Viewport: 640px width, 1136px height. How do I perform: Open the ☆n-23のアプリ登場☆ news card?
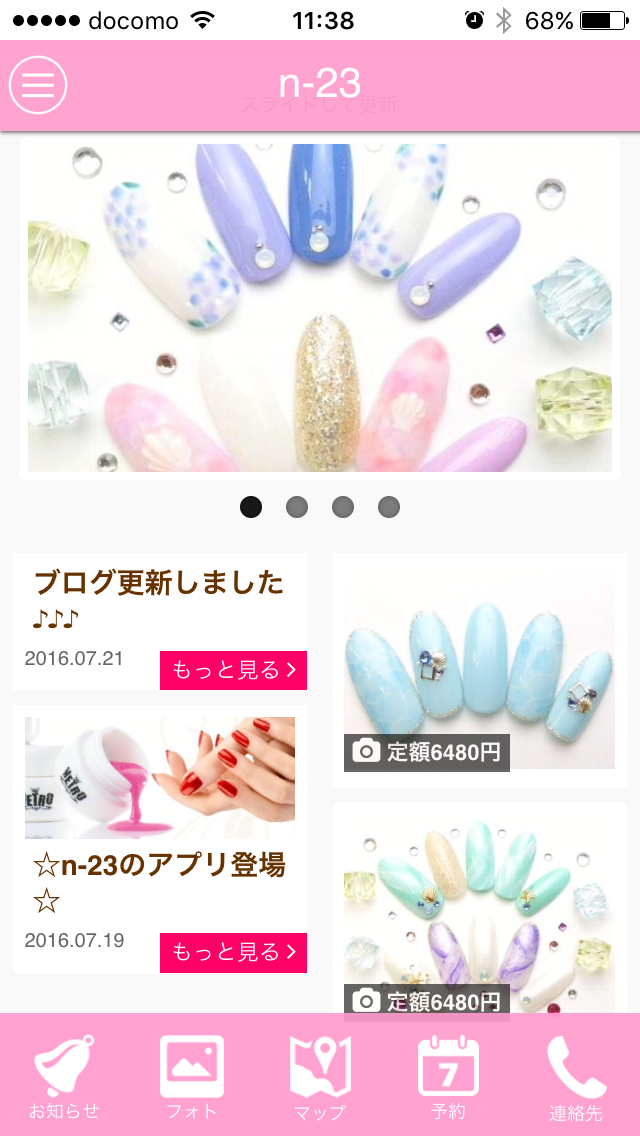(x=160, y=880)
